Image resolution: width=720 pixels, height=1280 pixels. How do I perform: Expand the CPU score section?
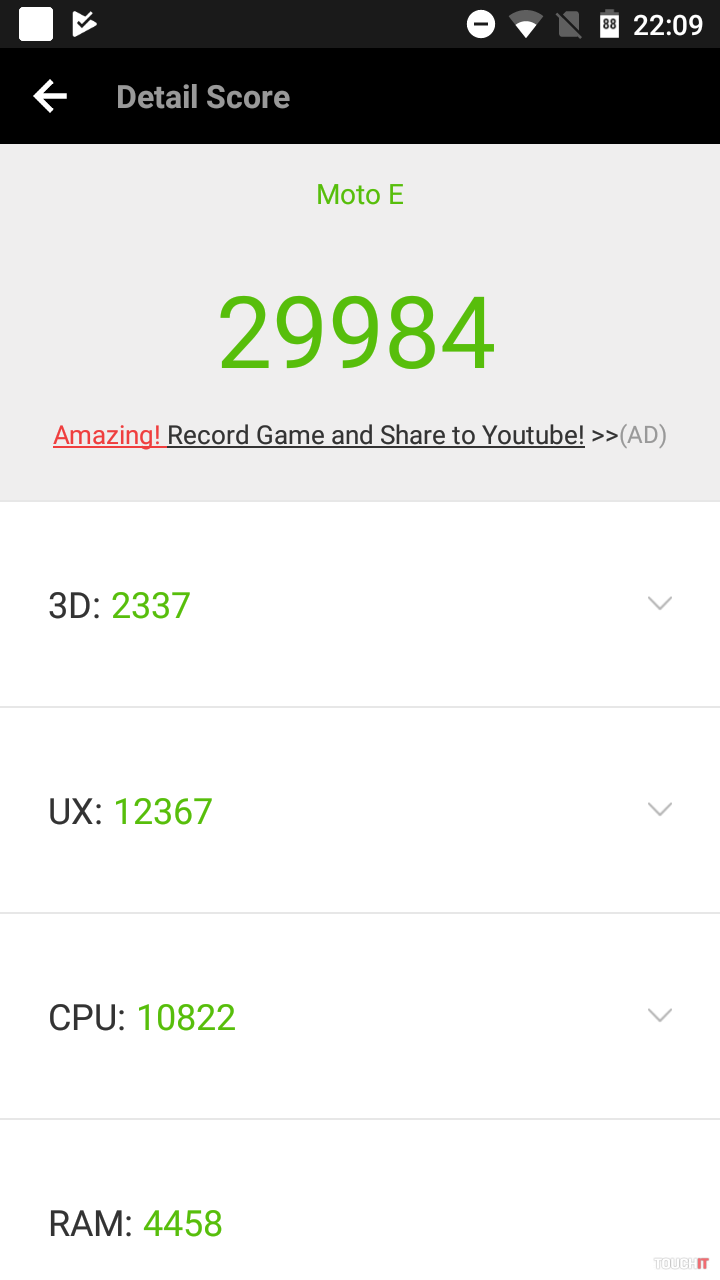(x=659, y=1015)
